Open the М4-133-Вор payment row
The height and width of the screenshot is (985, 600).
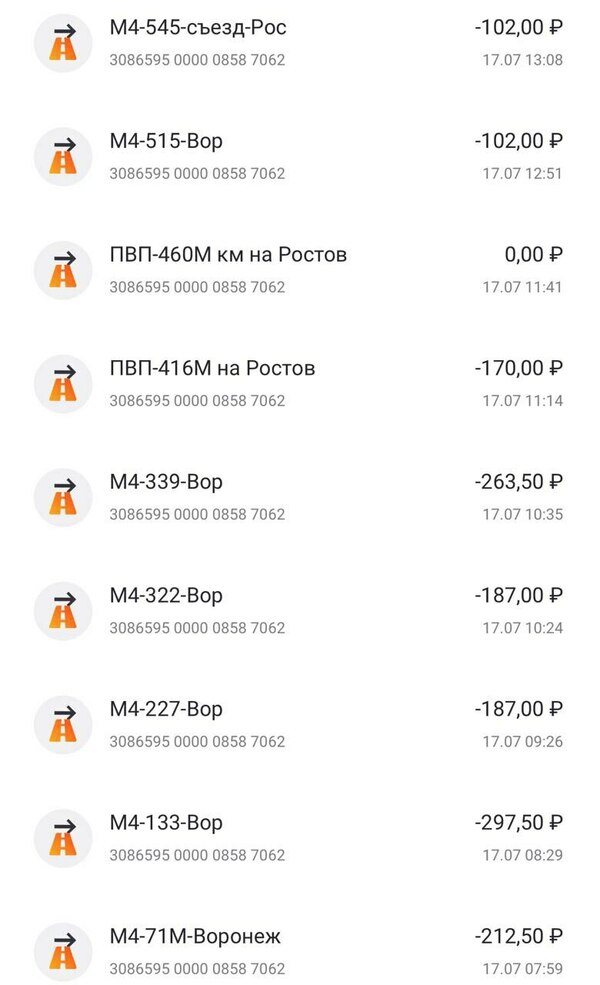point(166,823)
